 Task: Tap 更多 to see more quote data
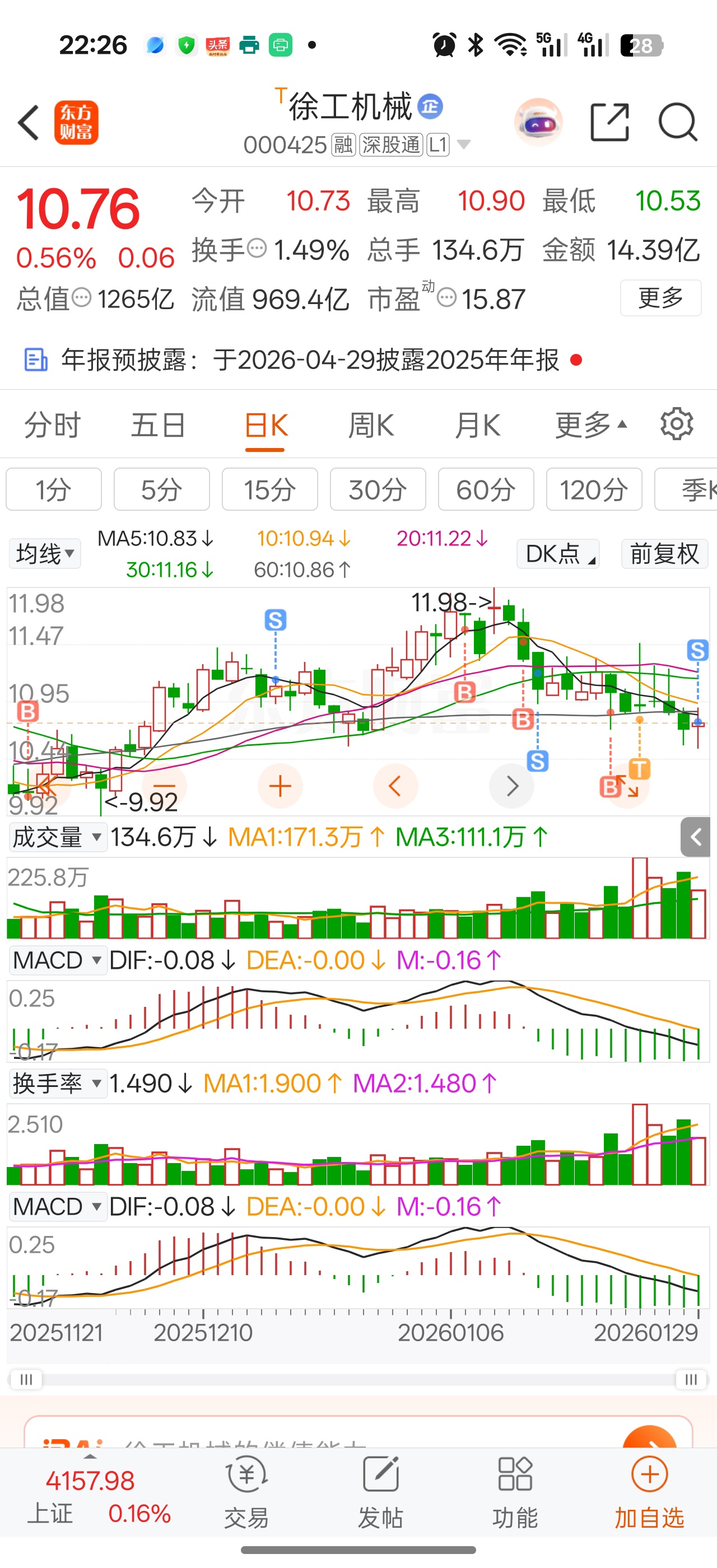(x=660, y=298)
